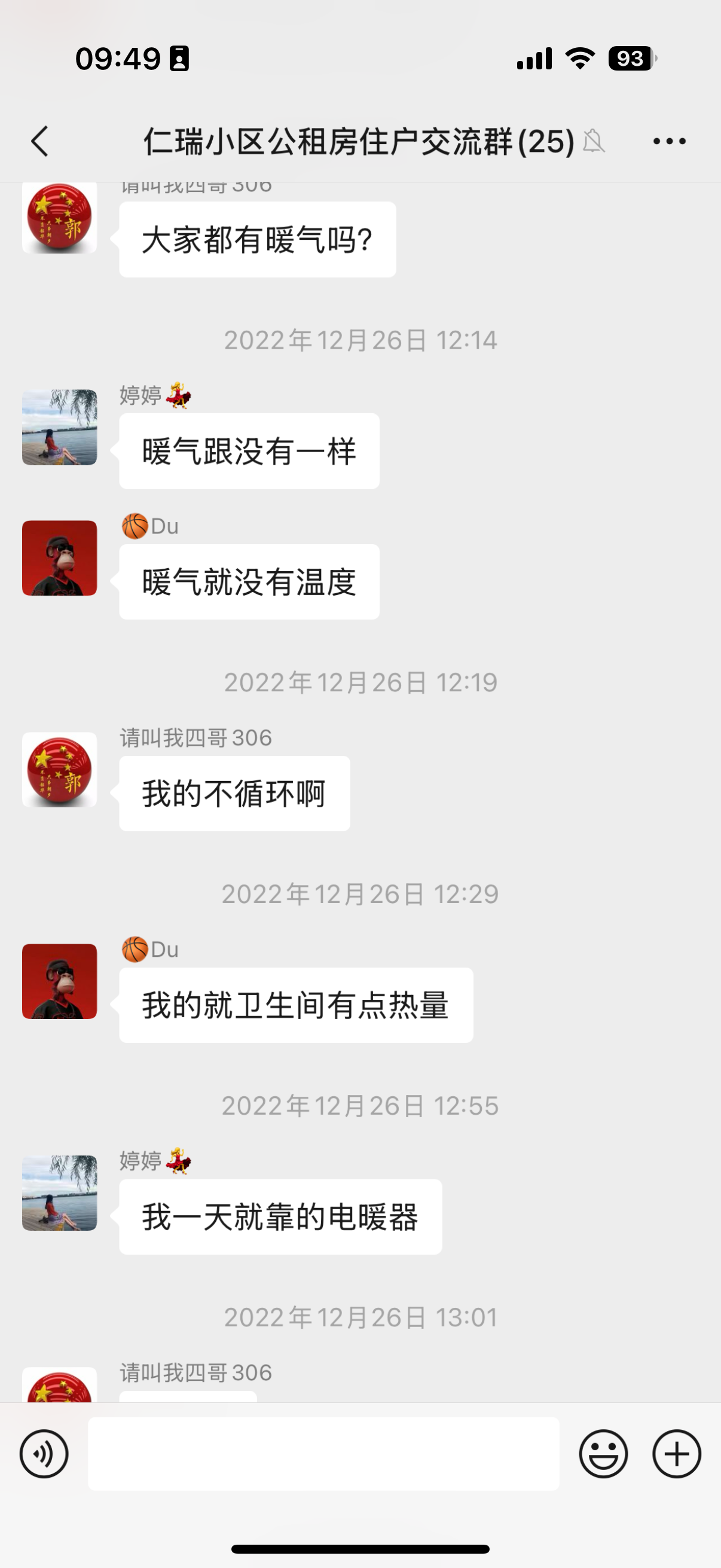Open 婷婷's avatar beside 我一天就靠的电暖器

(x=60, y=1193)
